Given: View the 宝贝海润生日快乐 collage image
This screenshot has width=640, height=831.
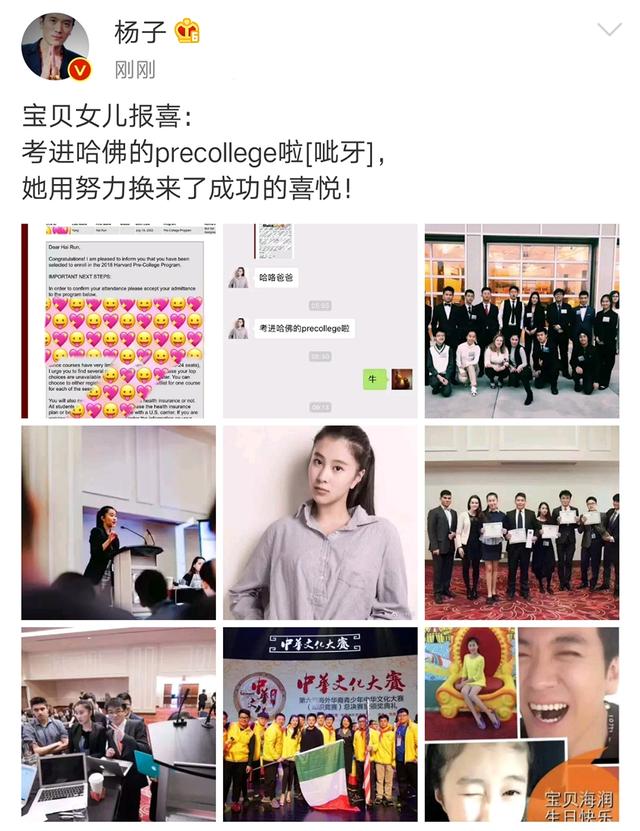Looking at the screenshot, I should click(521, 724).
